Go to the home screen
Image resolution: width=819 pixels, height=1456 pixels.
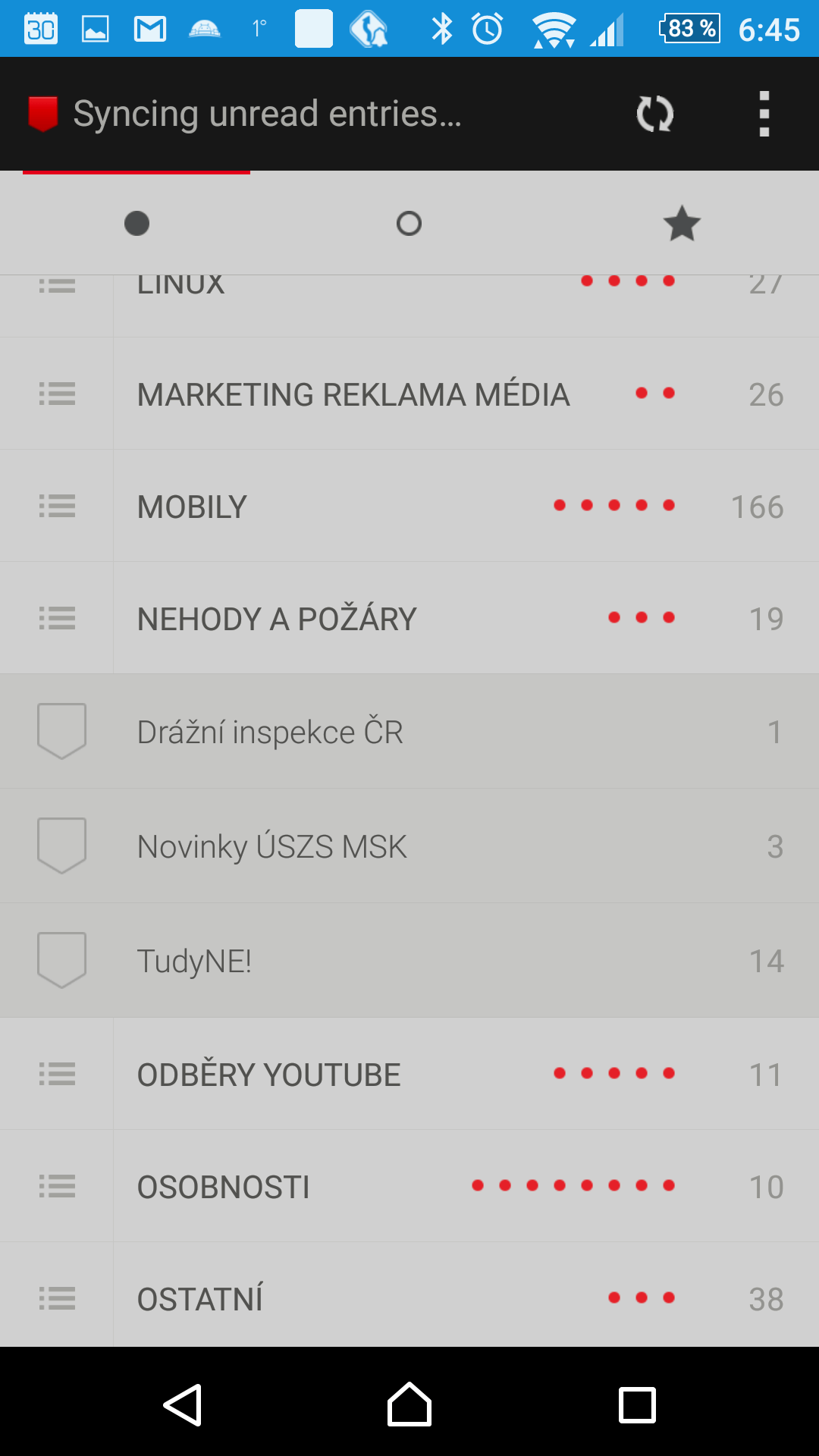409,1404
